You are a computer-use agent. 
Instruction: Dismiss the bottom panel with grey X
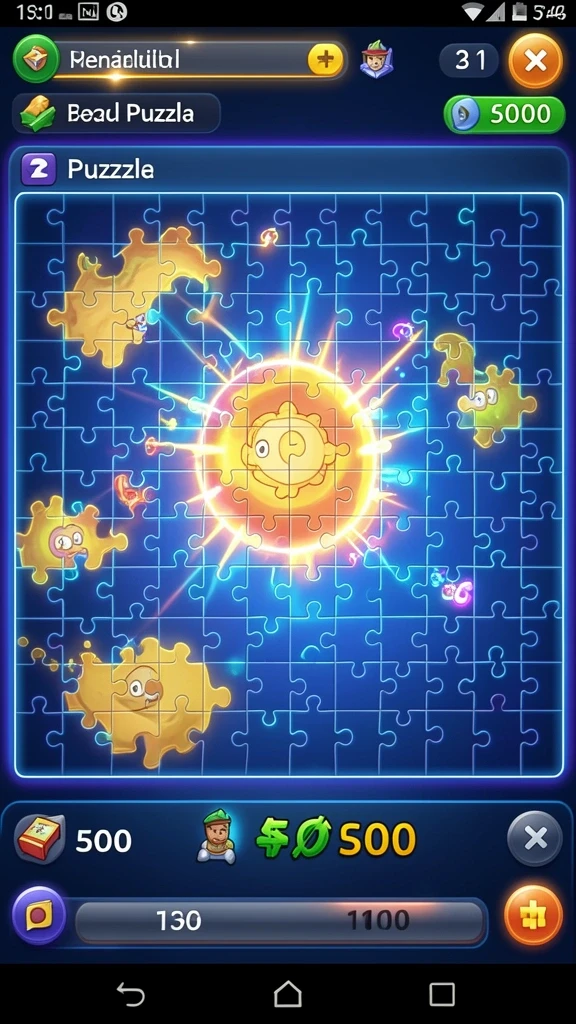[x=536, y=839]
